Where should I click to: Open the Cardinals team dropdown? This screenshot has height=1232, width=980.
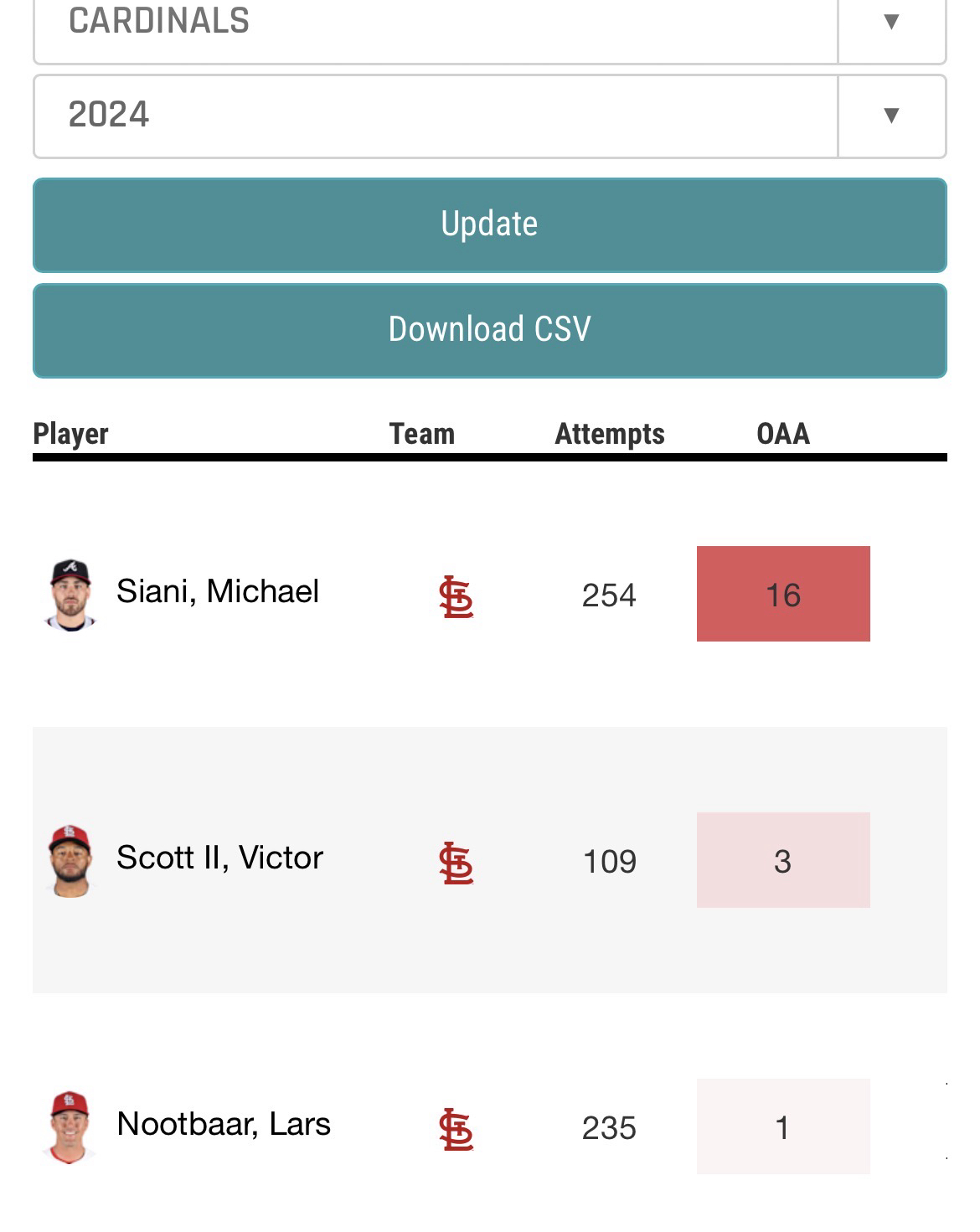pos(489,23)
